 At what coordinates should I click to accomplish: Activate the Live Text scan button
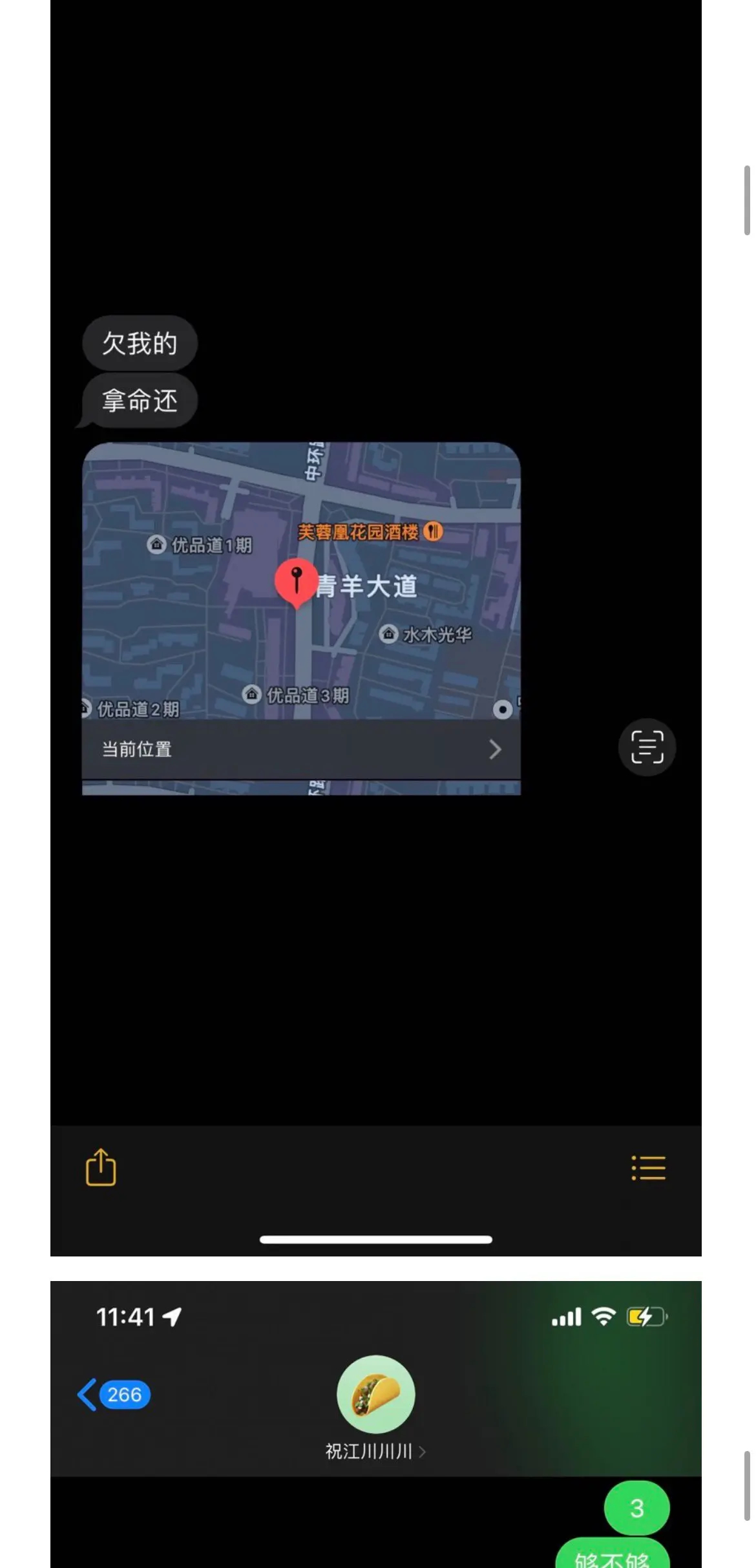pos(647,747)
